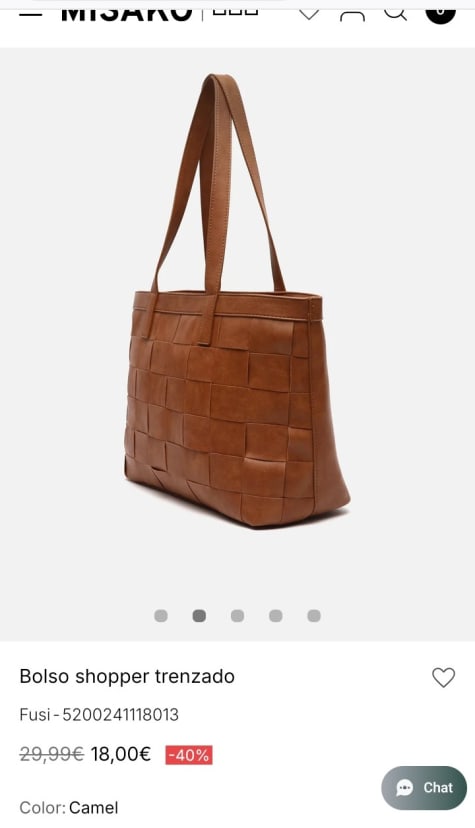Select the fourth image indicator dot
This screenshot has height=828, width=475.
click(276, 616)
